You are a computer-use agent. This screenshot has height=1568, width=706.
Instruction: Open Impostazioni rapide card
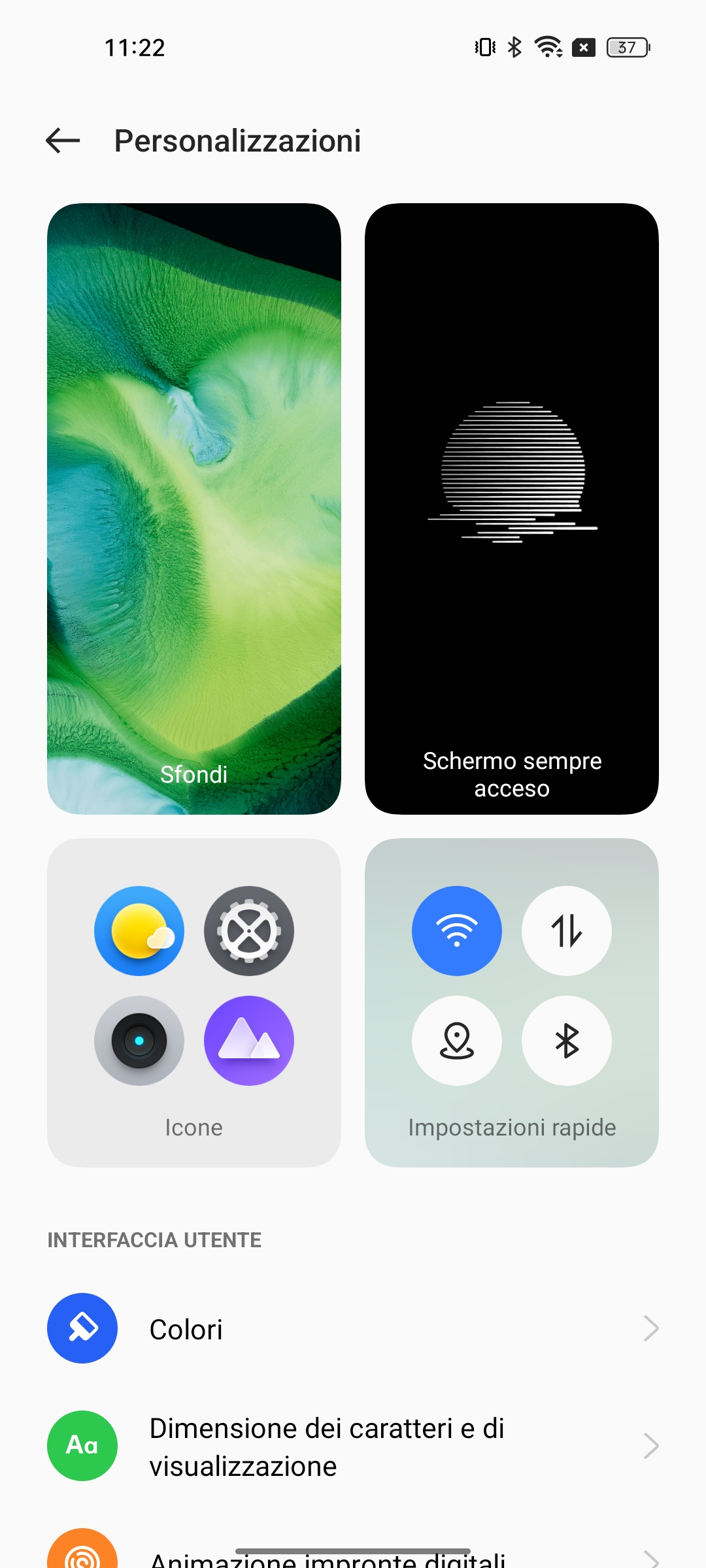click(x=511, y=1002)
